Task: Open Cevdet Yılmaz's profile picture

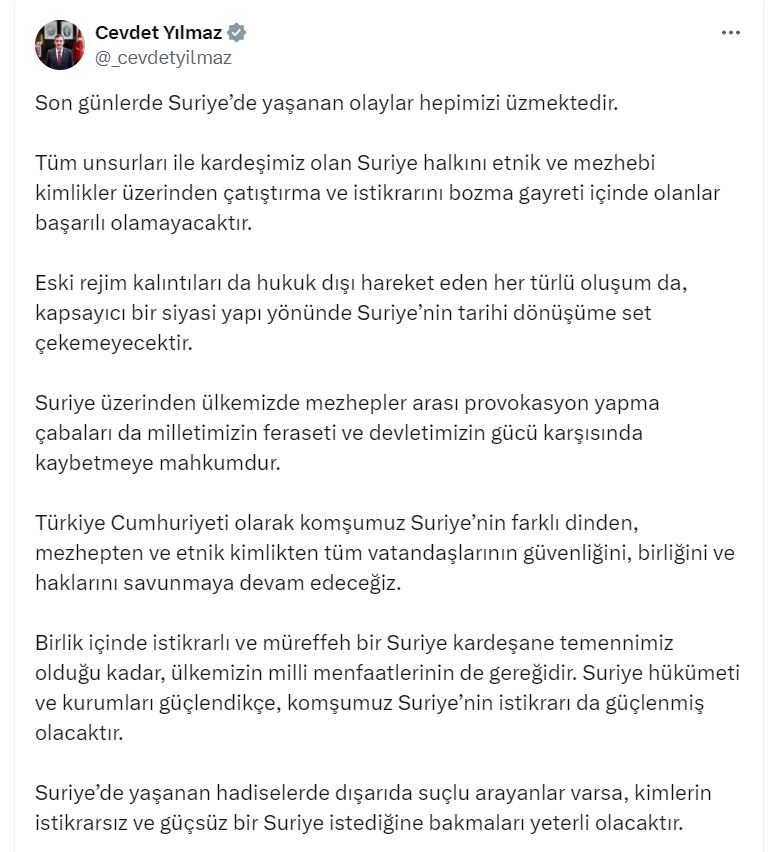Action: [x=58, y=45]
